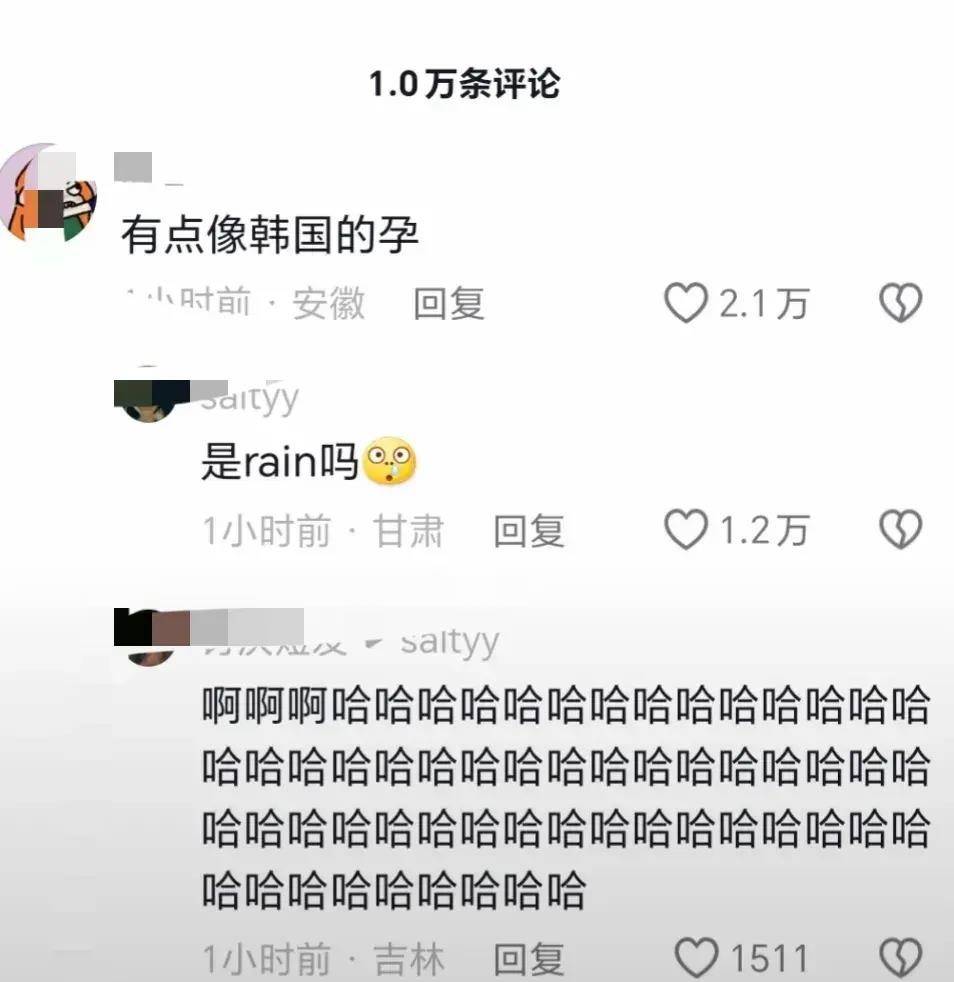Dislike the 啊啊啊哈哈哈 comment
Image resolution: width=954 pixels, height=982 pixels.
point(899,959)
